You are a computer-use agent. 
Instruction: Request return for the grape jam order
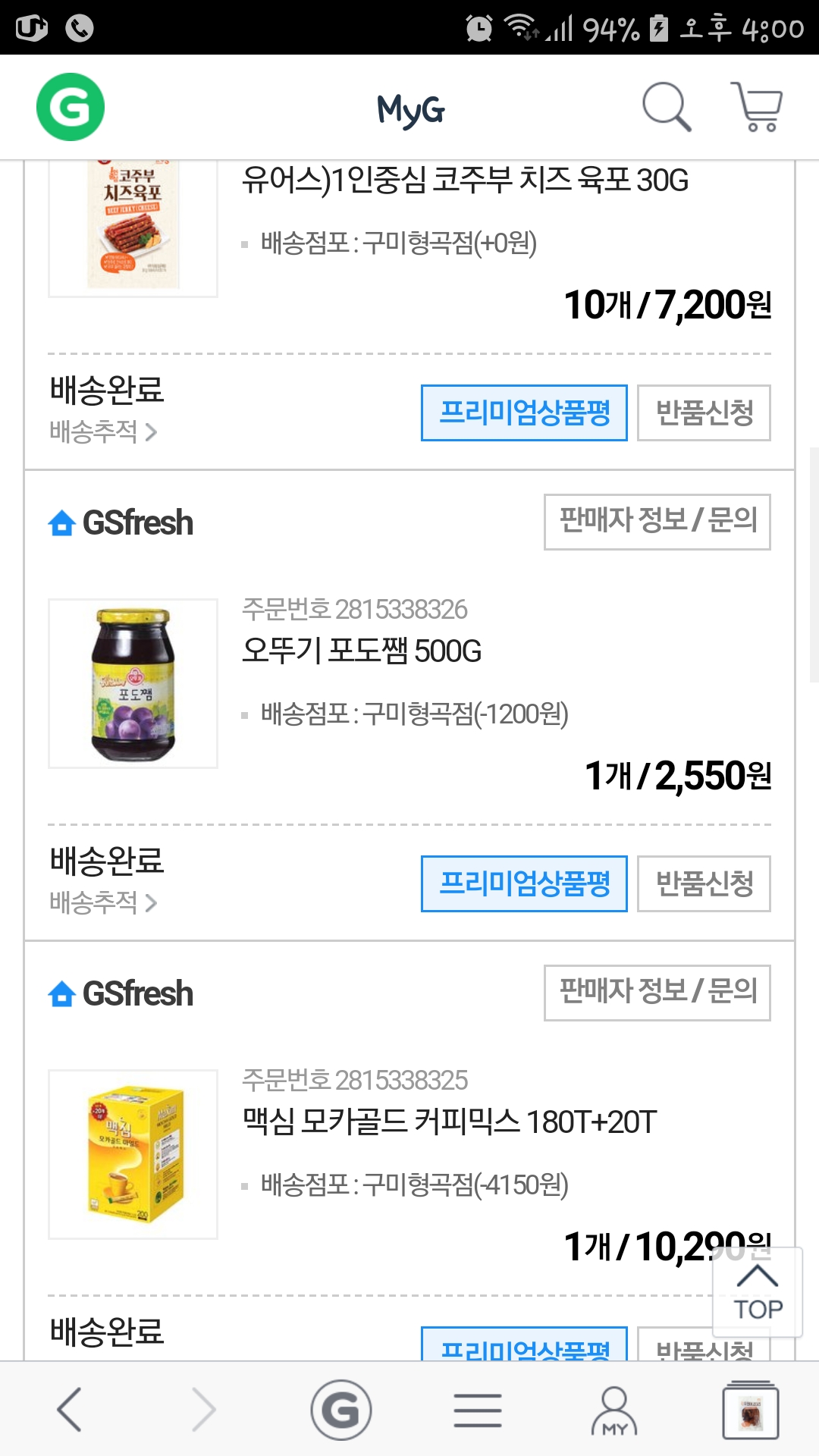pos(704,884)
